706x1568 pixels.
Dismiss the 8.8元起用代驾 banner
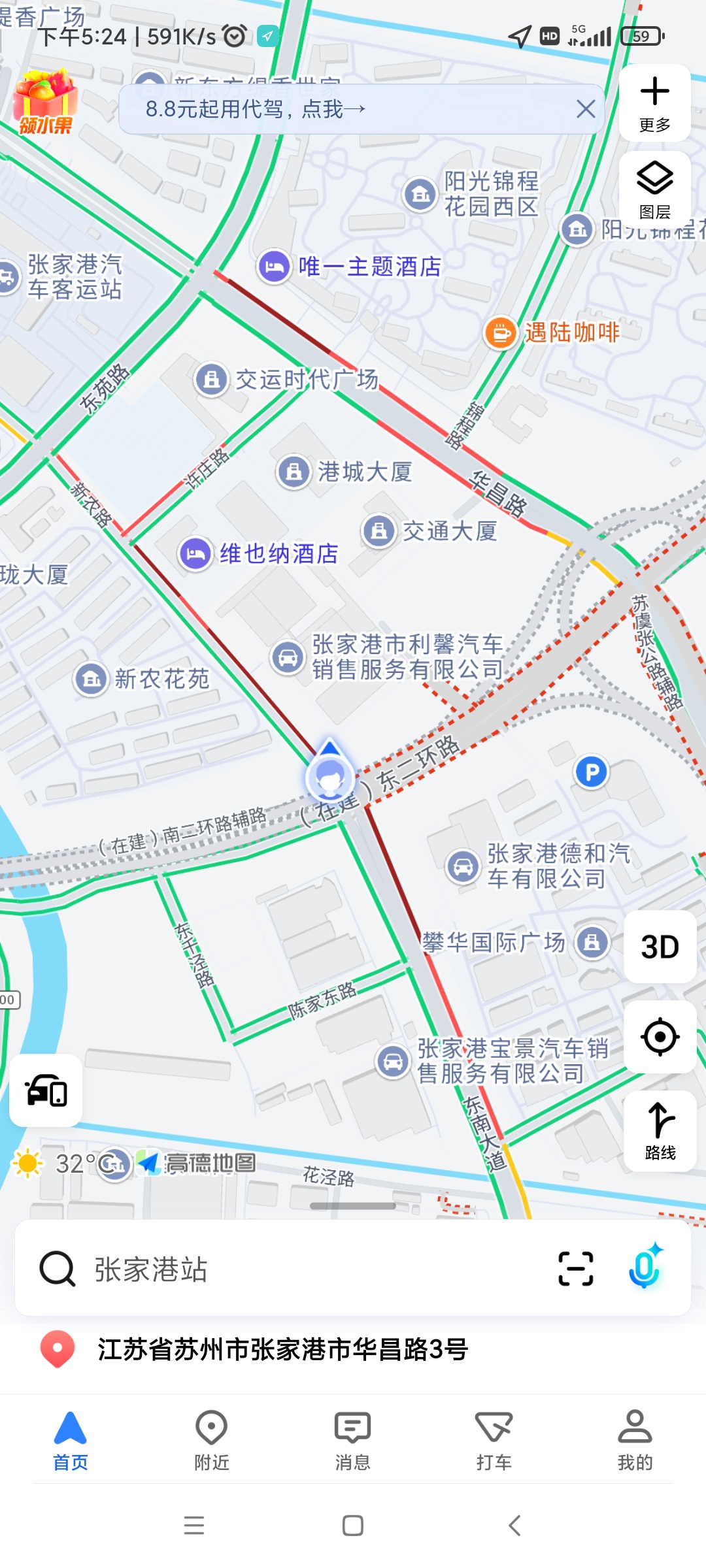pyautogui.click(x=586, y=108)
